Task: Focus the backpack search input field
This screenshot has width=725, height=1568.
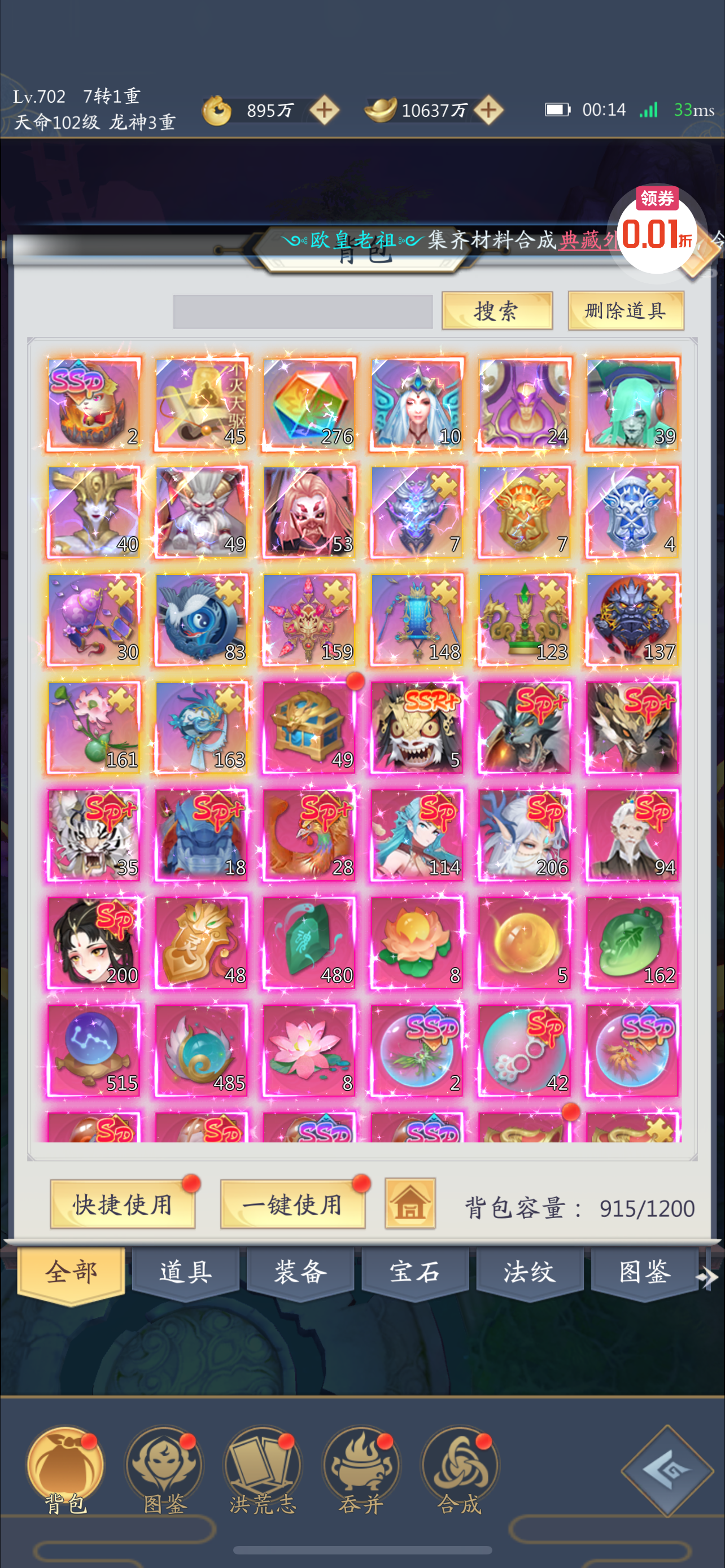Action: pyautogui.click(x=303, y=312)
